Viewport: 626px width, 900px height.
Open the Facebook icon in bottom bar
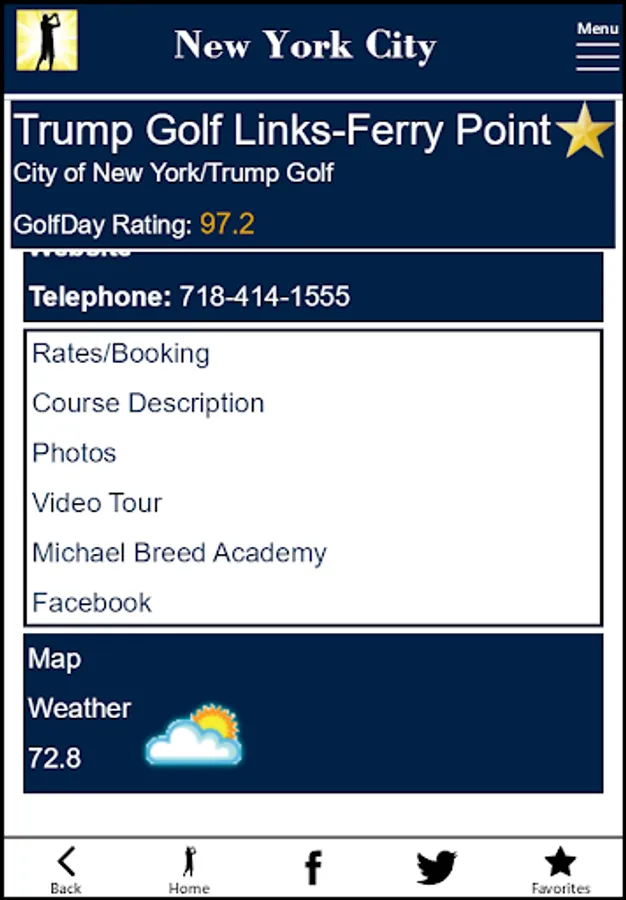[x=313, y=868]
